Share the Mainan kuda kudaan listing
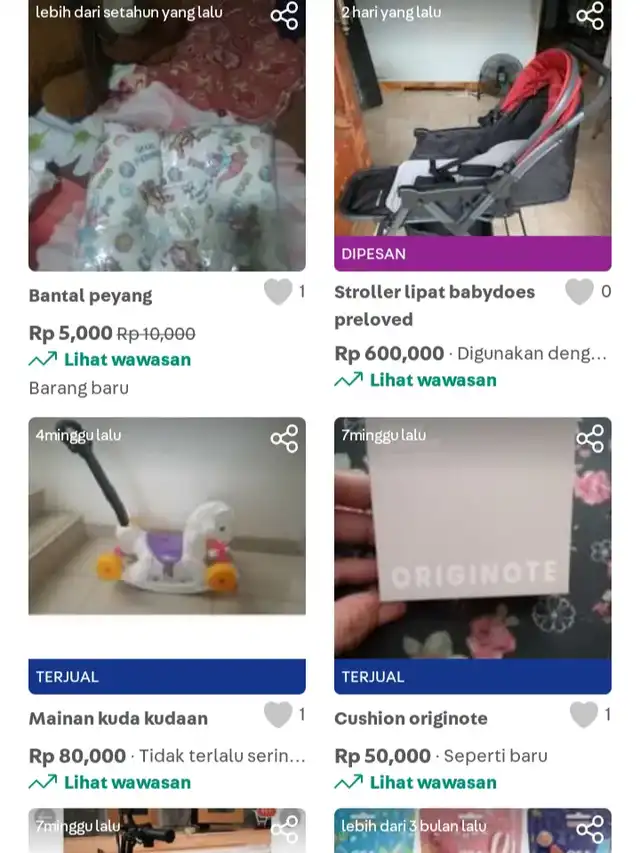Viewport: 640px width, 853px height. click(x=284, y=439)
